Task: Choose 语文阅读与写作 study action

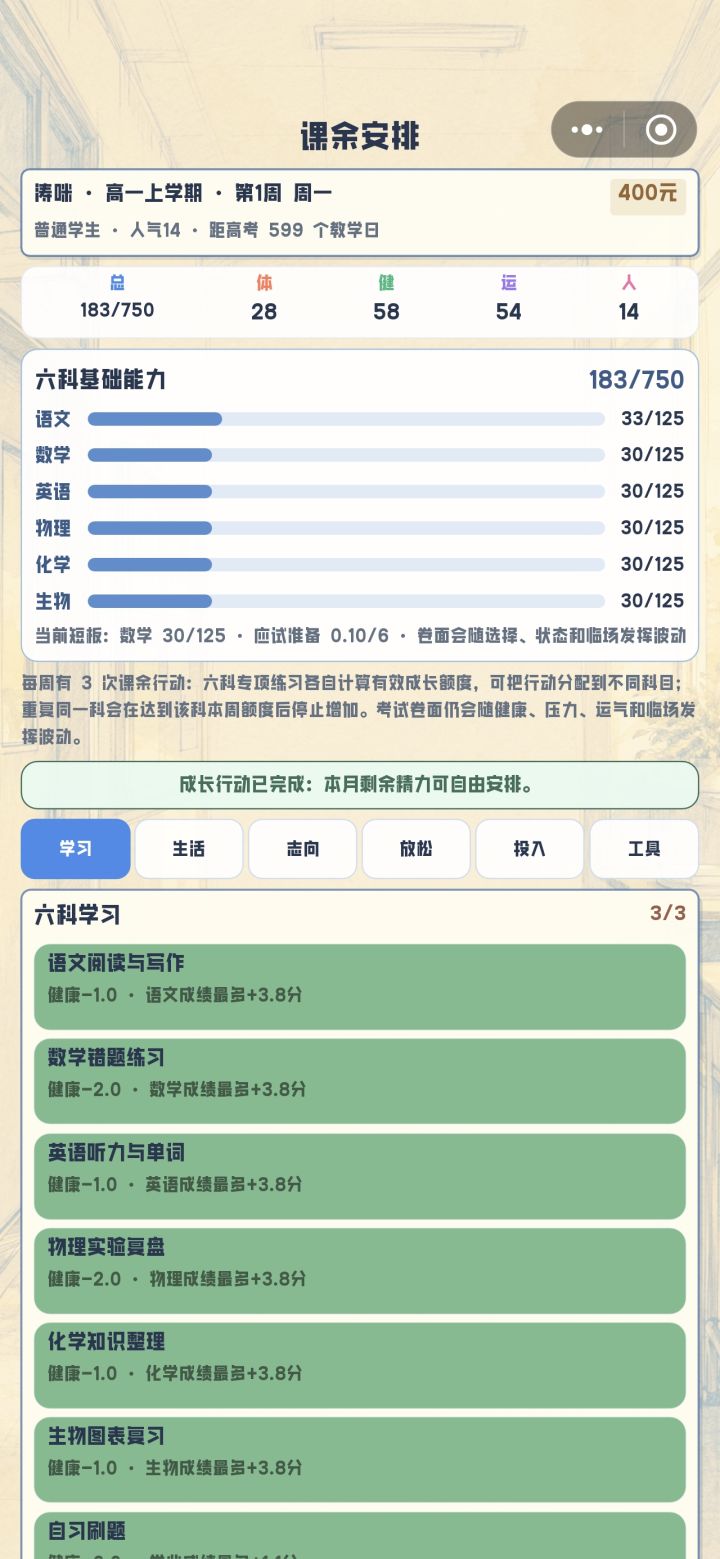Action: 360,987
